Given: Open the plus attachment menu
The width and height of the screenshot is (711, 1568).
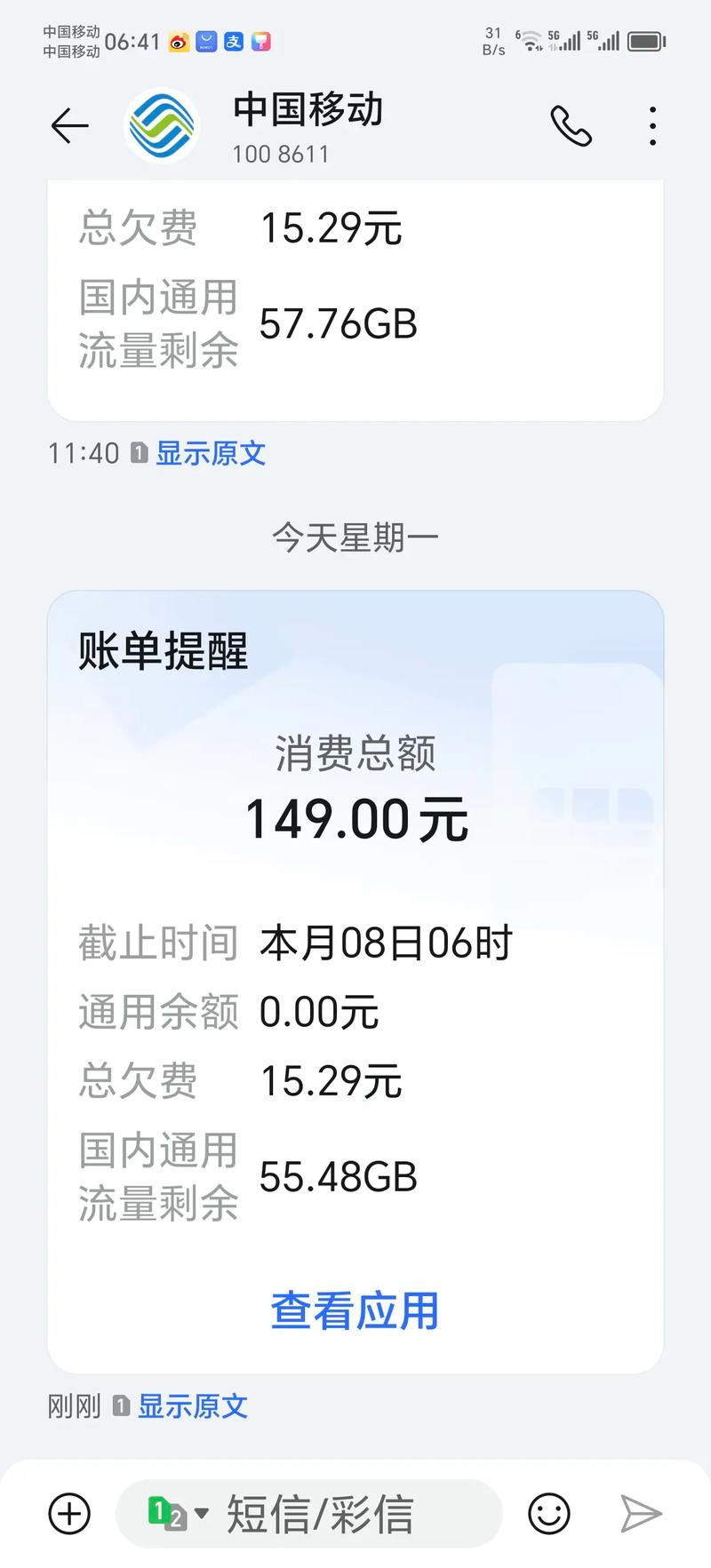Looking at the screenshot, I should coord(69,1514).
